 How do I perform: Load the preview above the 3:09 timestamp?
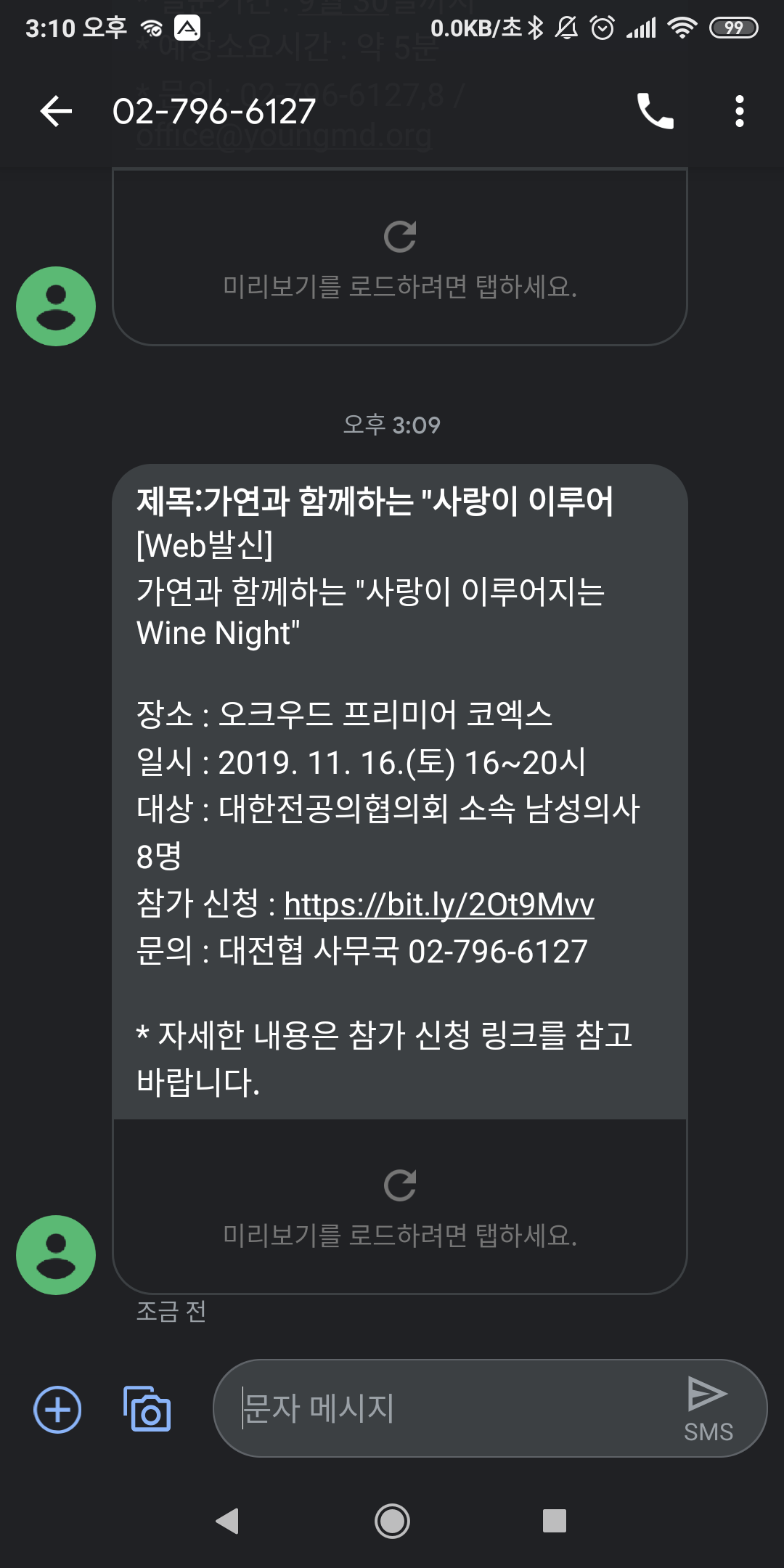click(399, 258)
